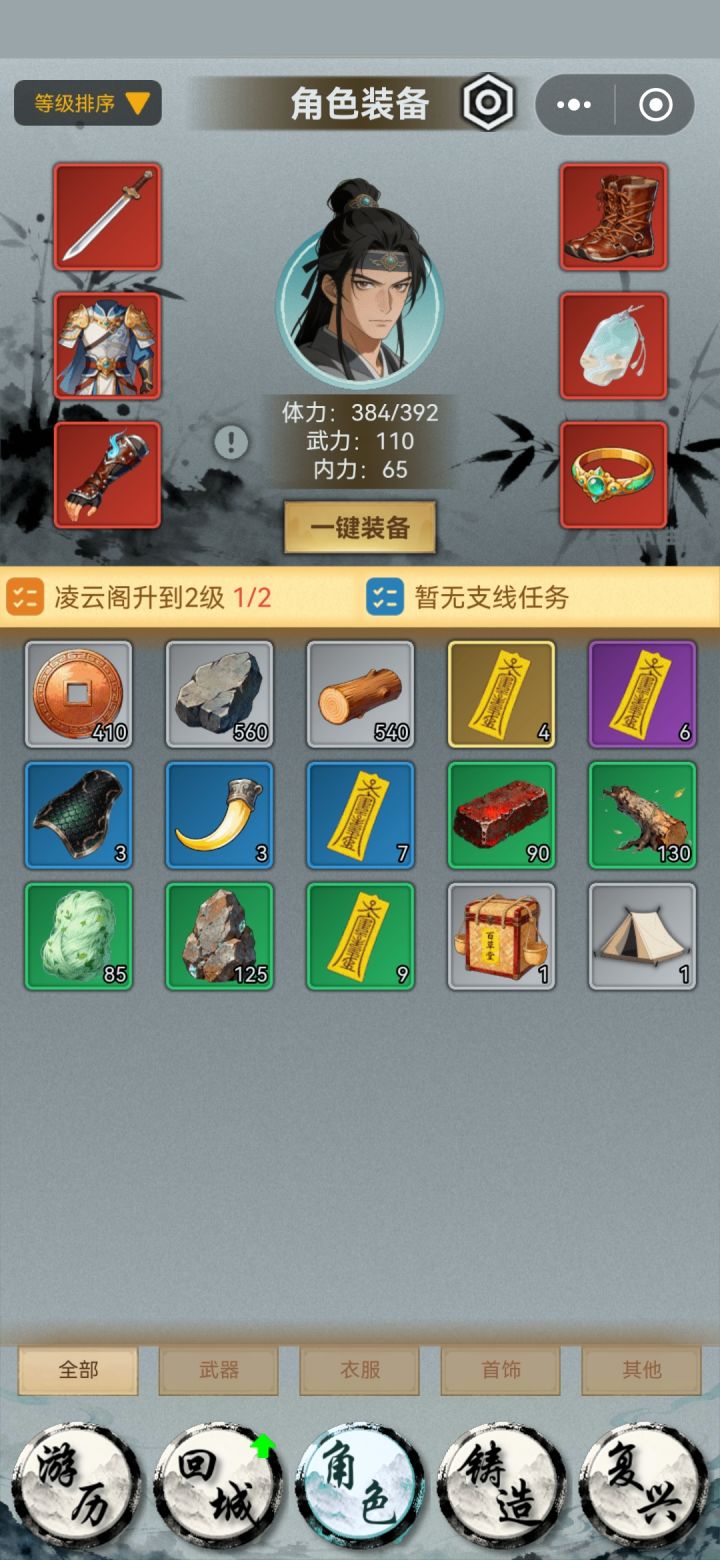Click the brown boots equipment slot
Image resolution: width=720 pixels, height=1560 pixels.
pyautogui.click(x=613, y=217)
